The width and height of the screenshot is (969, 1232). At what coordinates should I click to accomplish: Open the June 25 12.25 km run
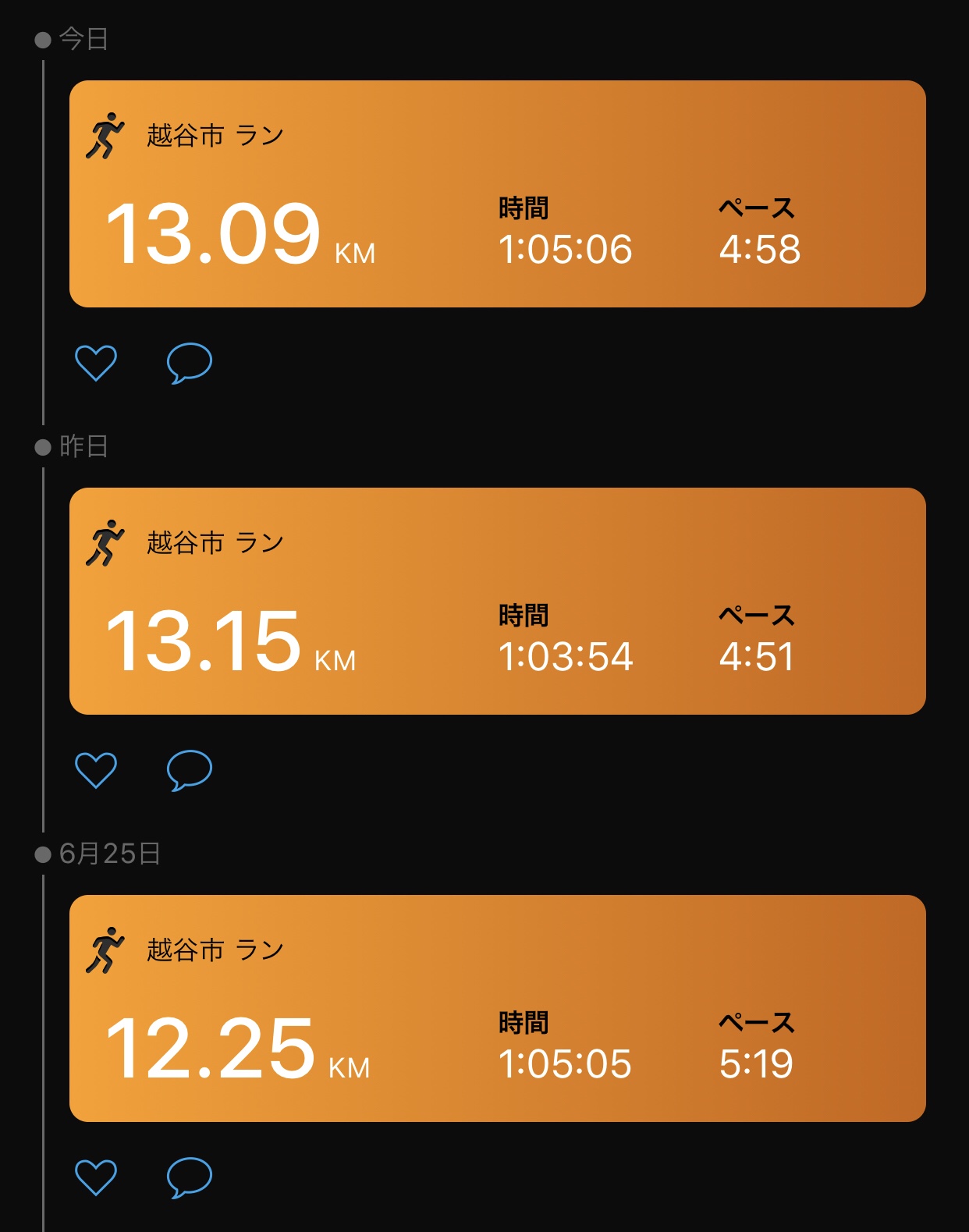click(497, 1008)
